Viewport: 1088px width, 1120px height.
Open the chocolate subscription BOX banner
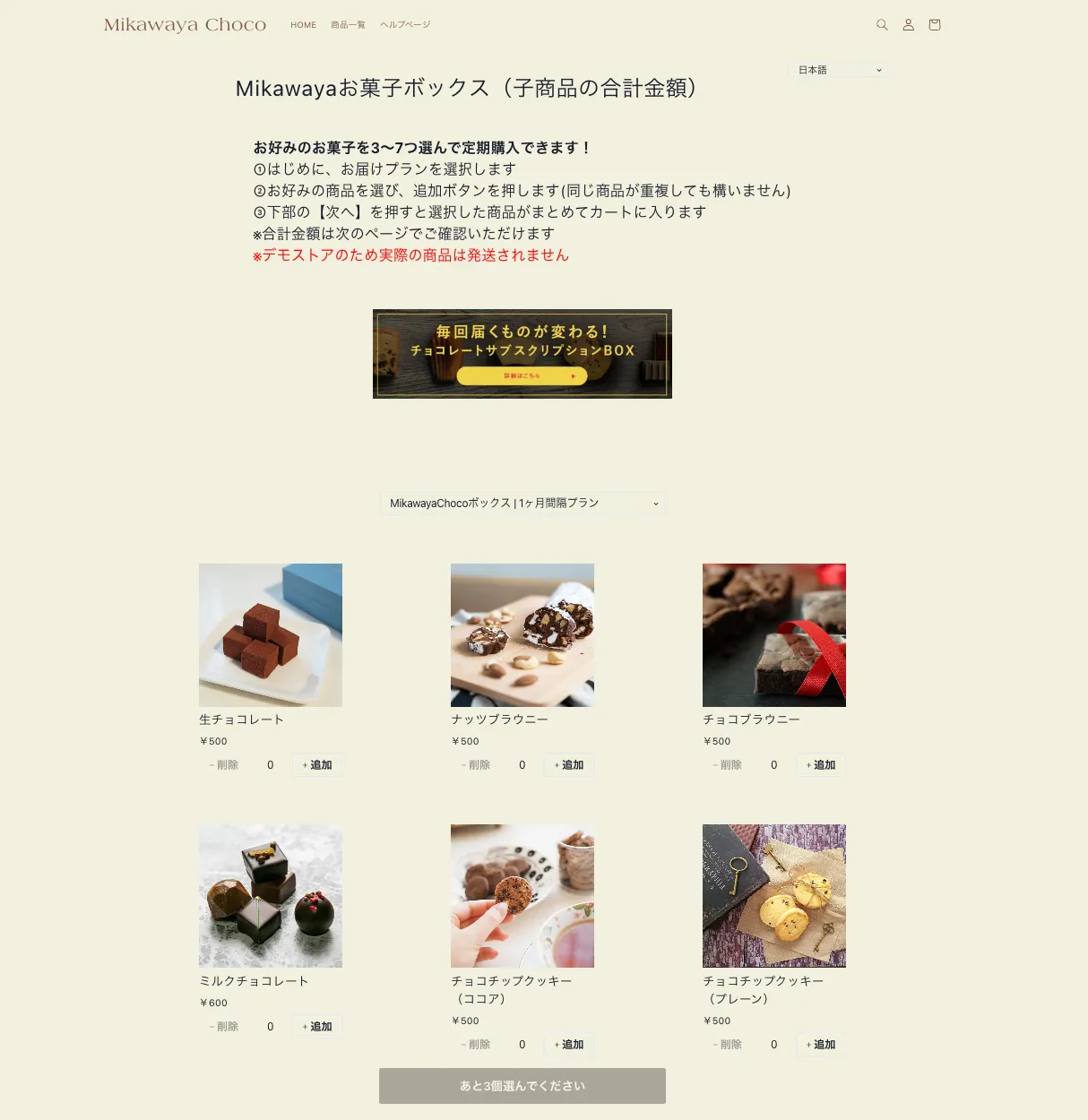(522, 354)
